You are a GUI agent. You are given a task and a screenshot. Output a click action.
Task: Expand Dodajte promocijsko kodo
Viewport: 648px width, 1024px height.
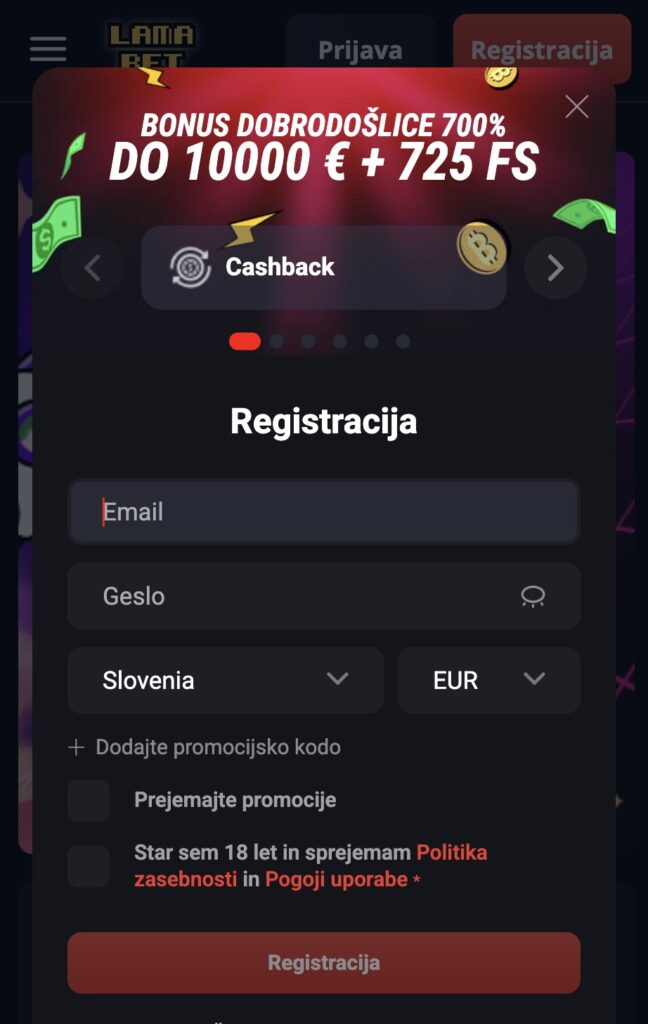click(205, 747)
